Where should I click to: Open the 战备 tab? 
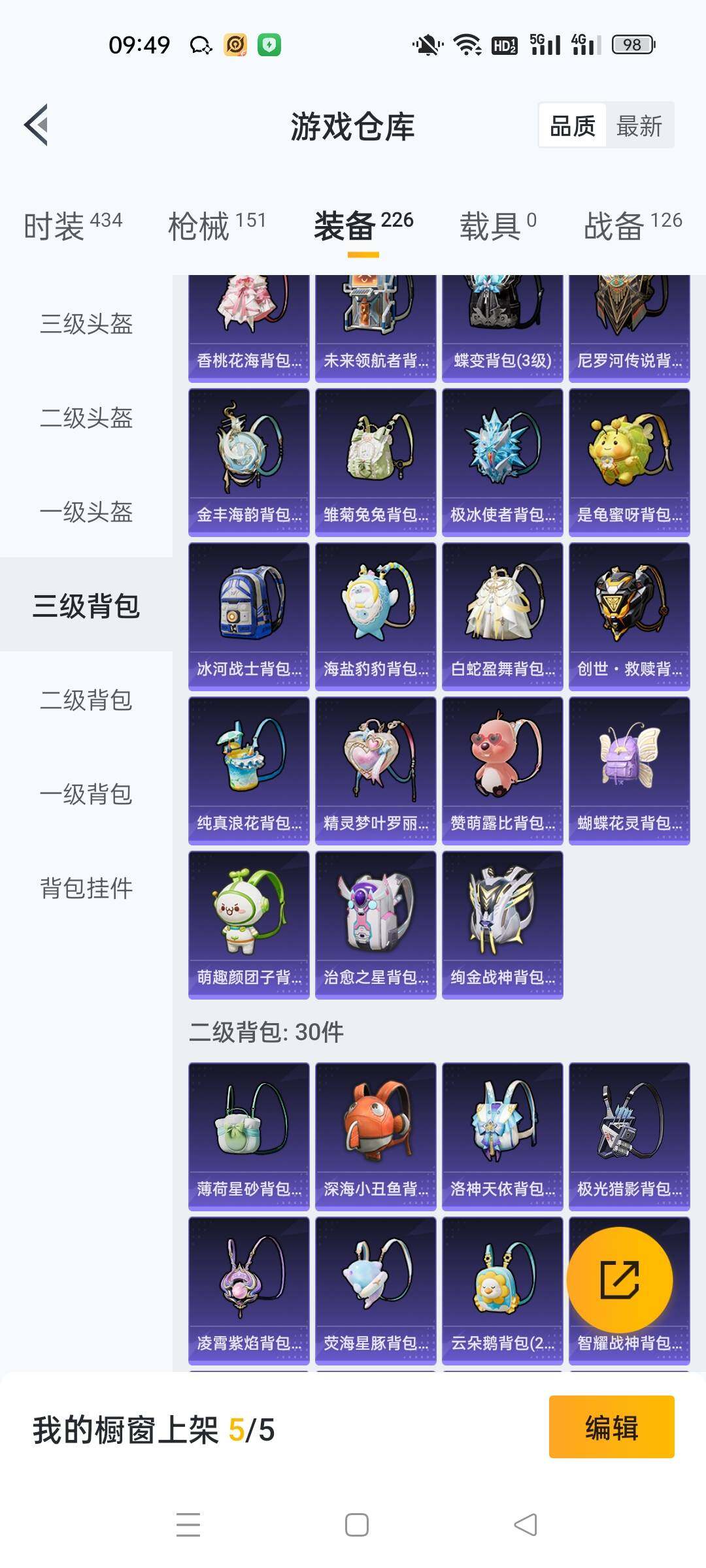pyautogui.click(x=632, y=226)
